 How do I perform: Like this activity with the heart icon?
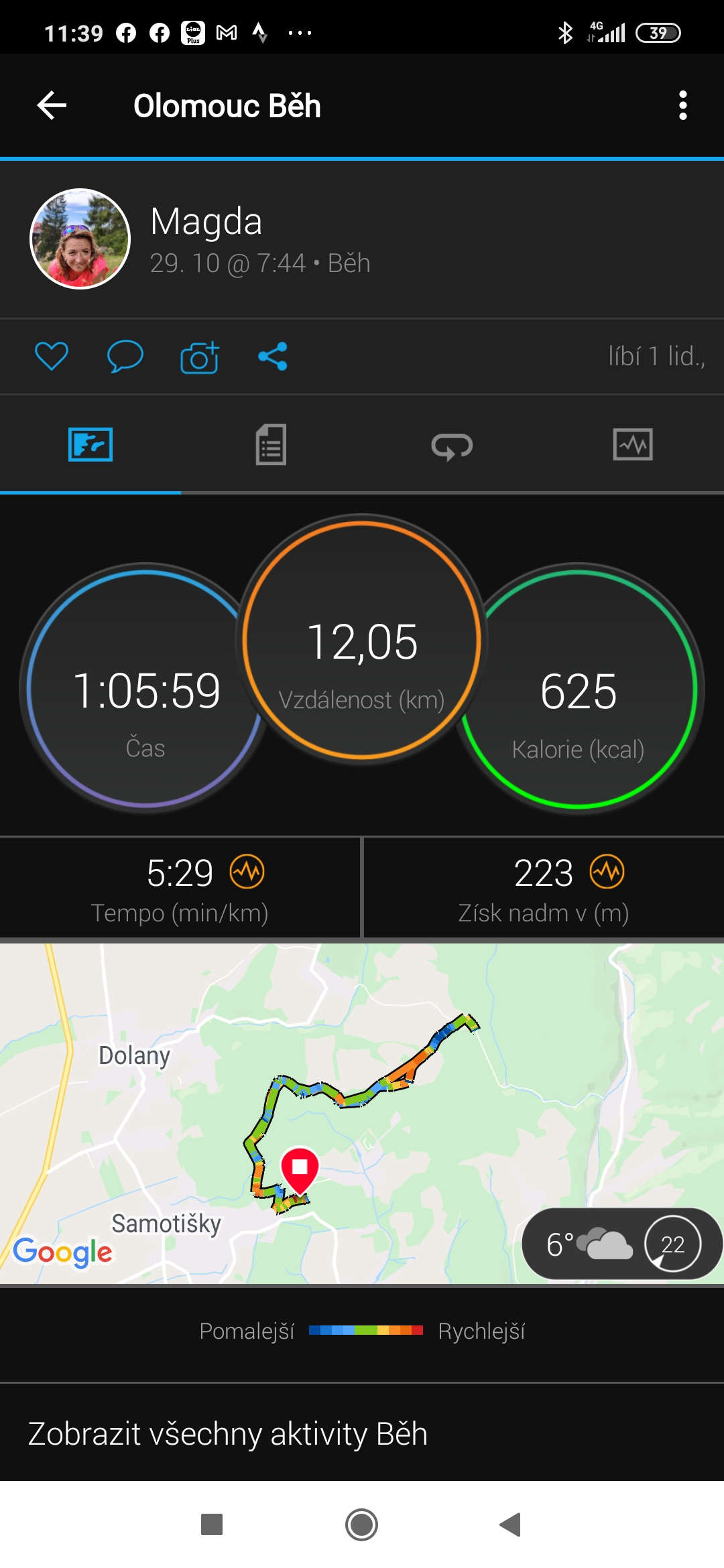click(52, 356)
